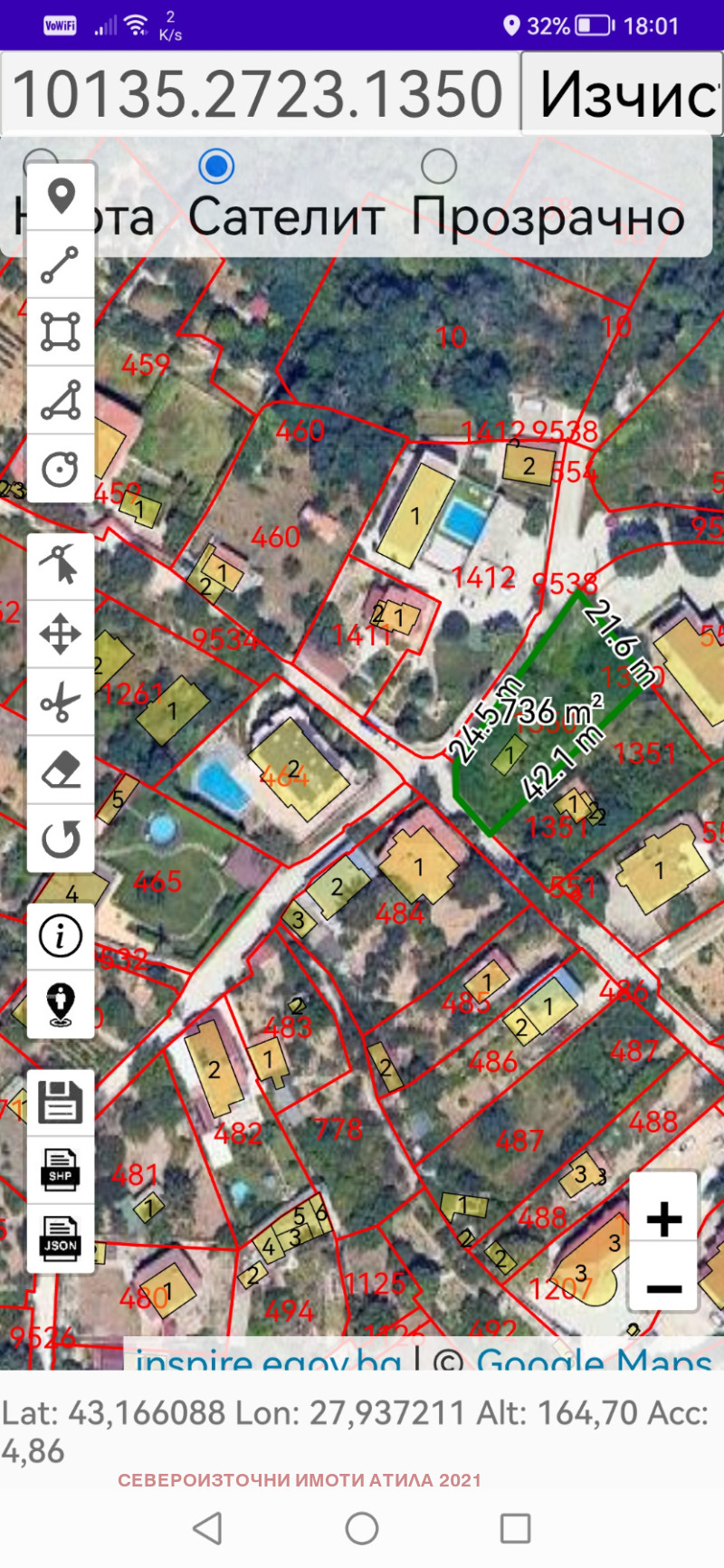This screenshot has height=1568, width=724.
Task: Select the distance measurement line tool
Action: click(61, 266)
